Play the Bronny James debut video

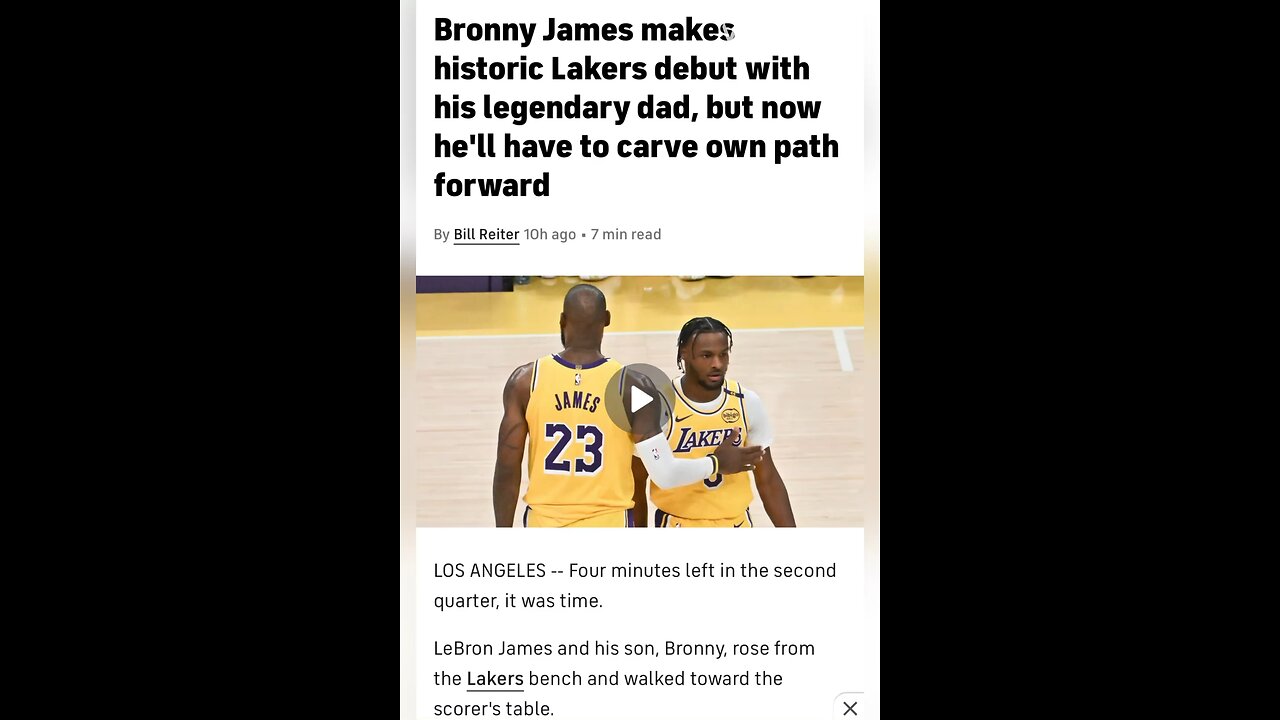point(640,400)
